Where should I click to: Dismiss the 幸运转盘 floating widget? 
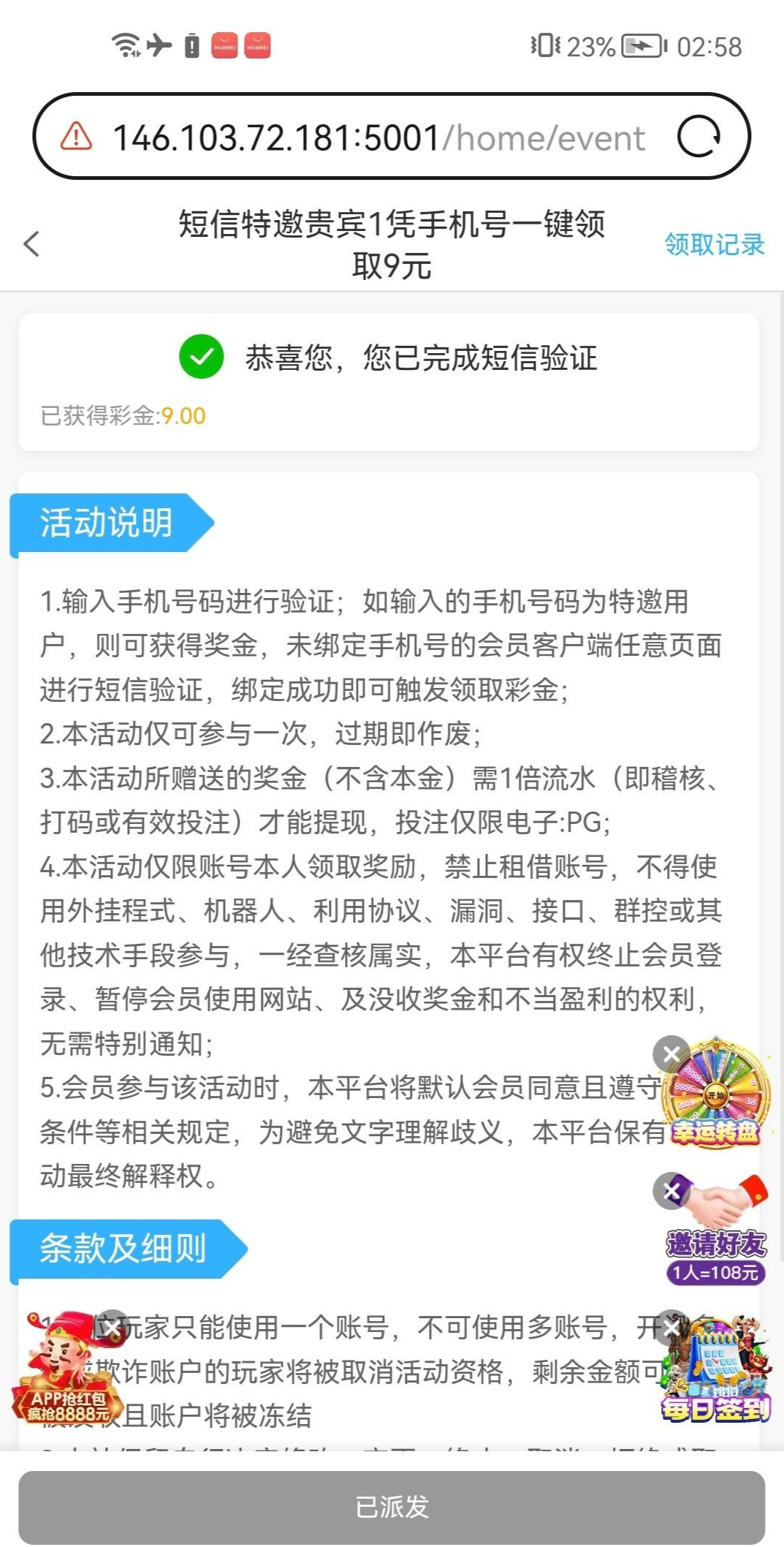[671, 1054]
